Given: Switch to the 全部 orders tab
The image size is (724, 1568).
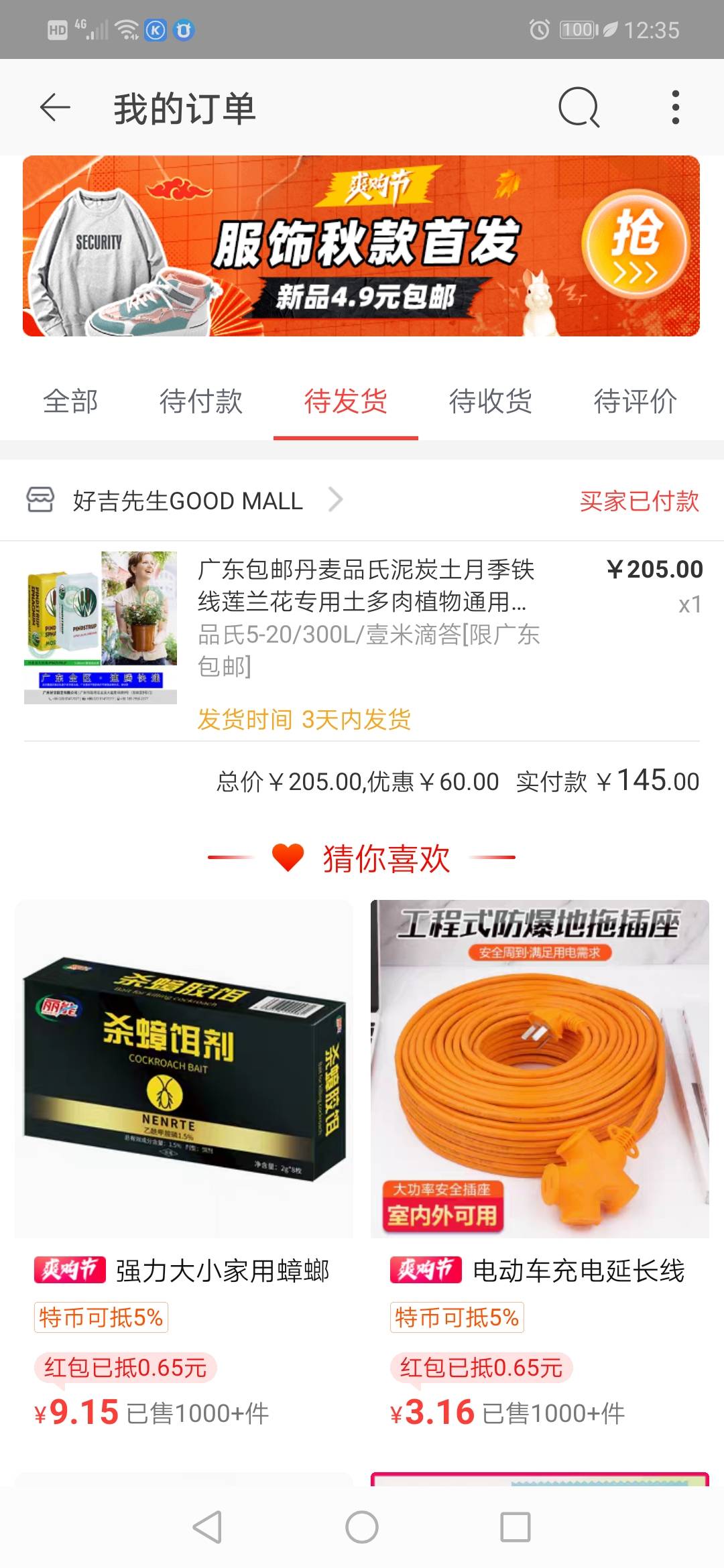Looking at the screenshot, I should [x=70, y=401].
